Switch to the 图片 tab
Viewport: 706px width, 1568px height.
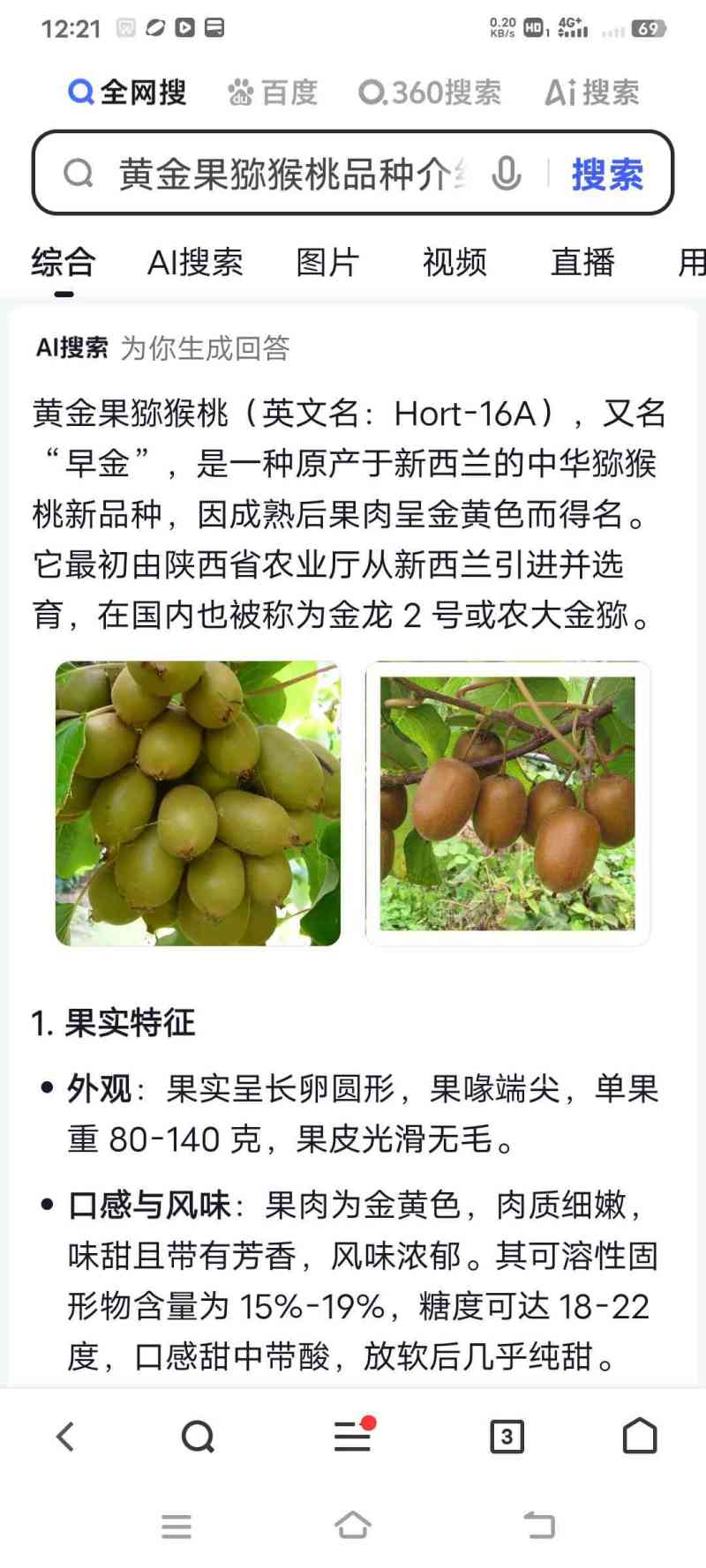pos(327,262)
